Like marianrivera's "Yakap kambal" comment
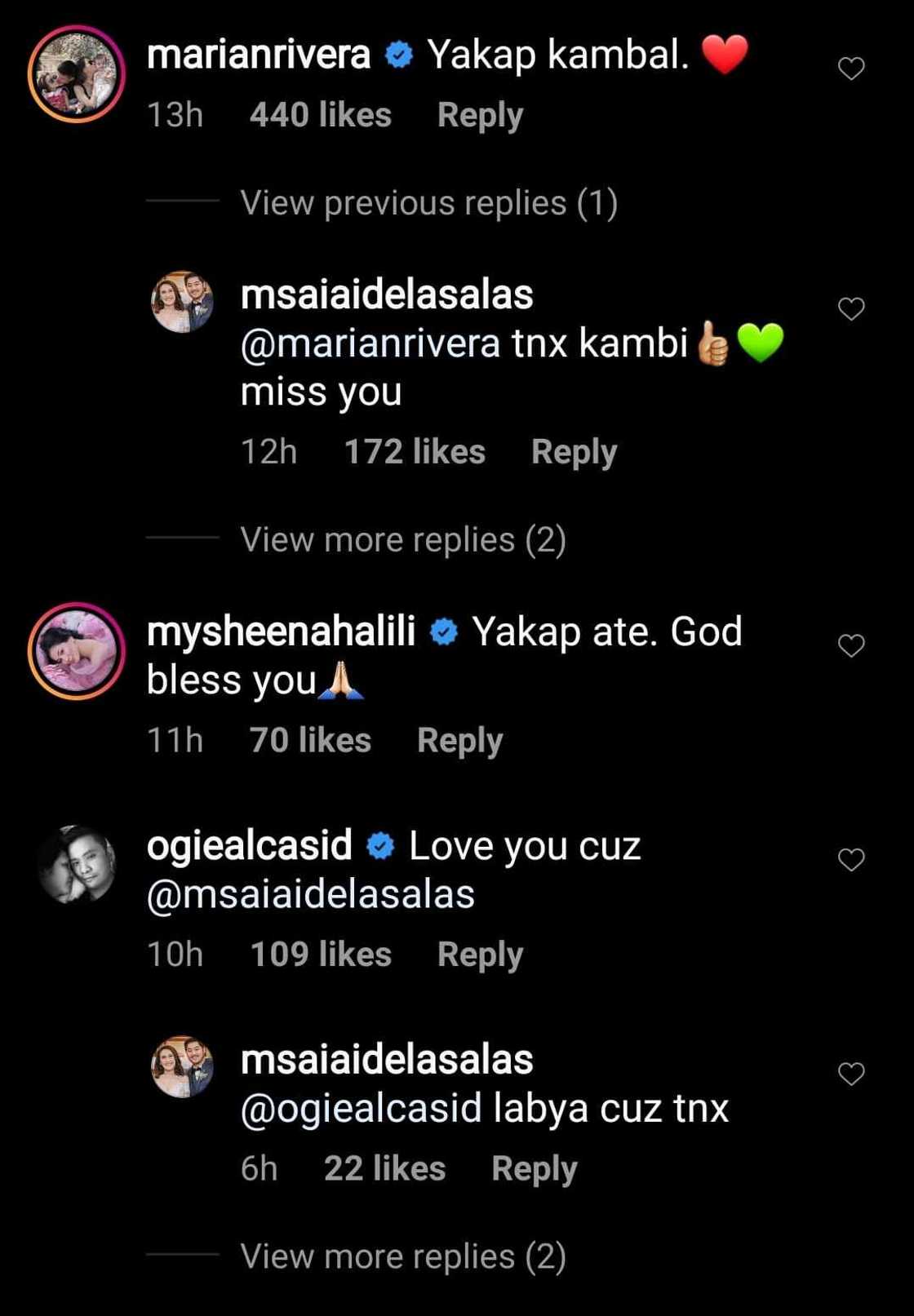The image size is (914, 1316). click(850, 69)
